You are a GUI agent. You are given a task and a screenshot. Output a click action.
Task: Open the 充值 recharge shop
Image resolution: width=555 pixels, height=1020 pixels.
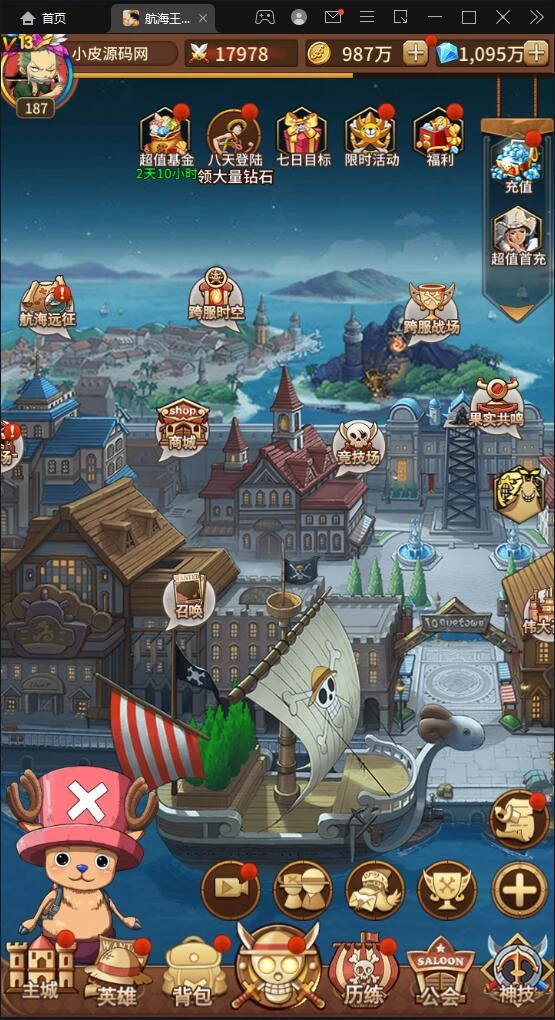tap(518, 166)
